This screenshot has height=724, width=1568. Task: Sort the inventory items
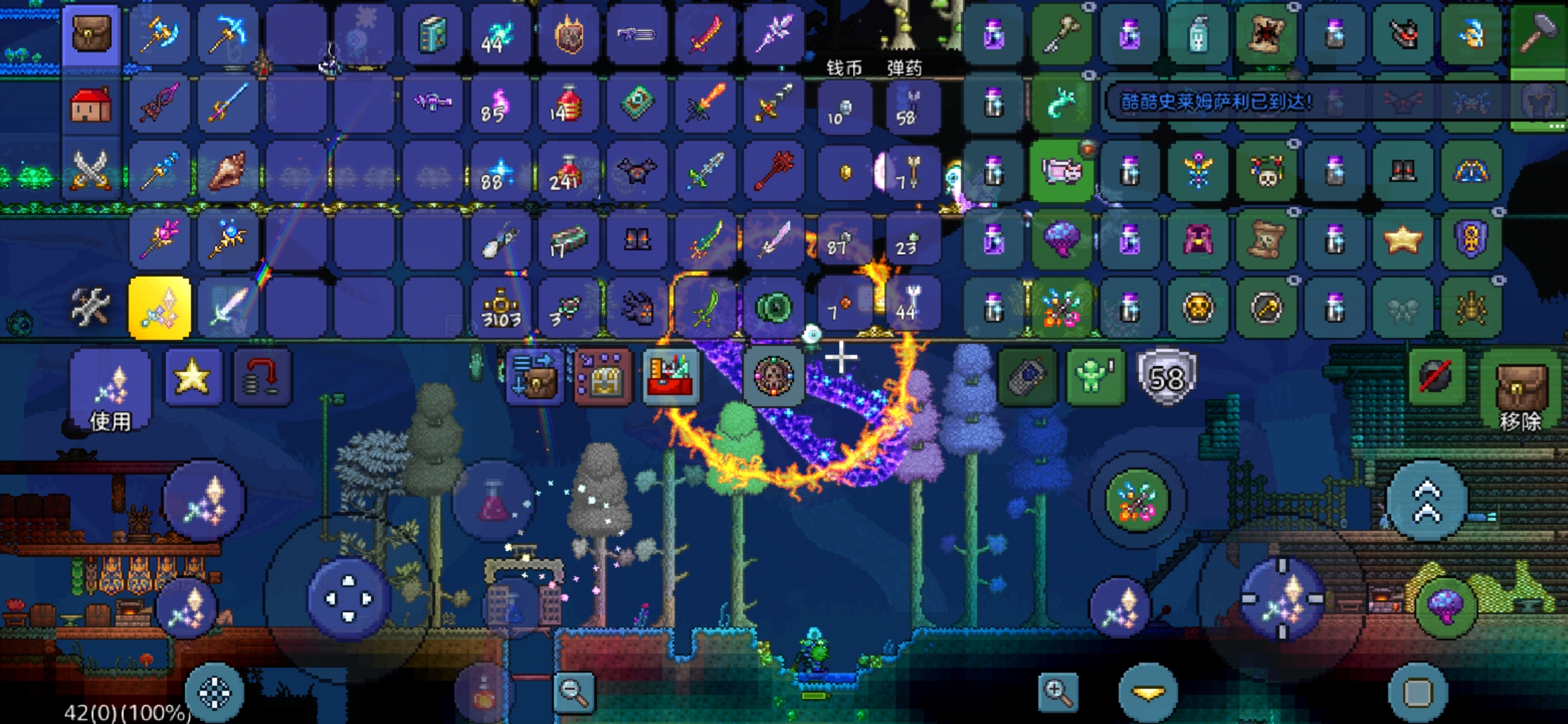(x=534, y=377)
